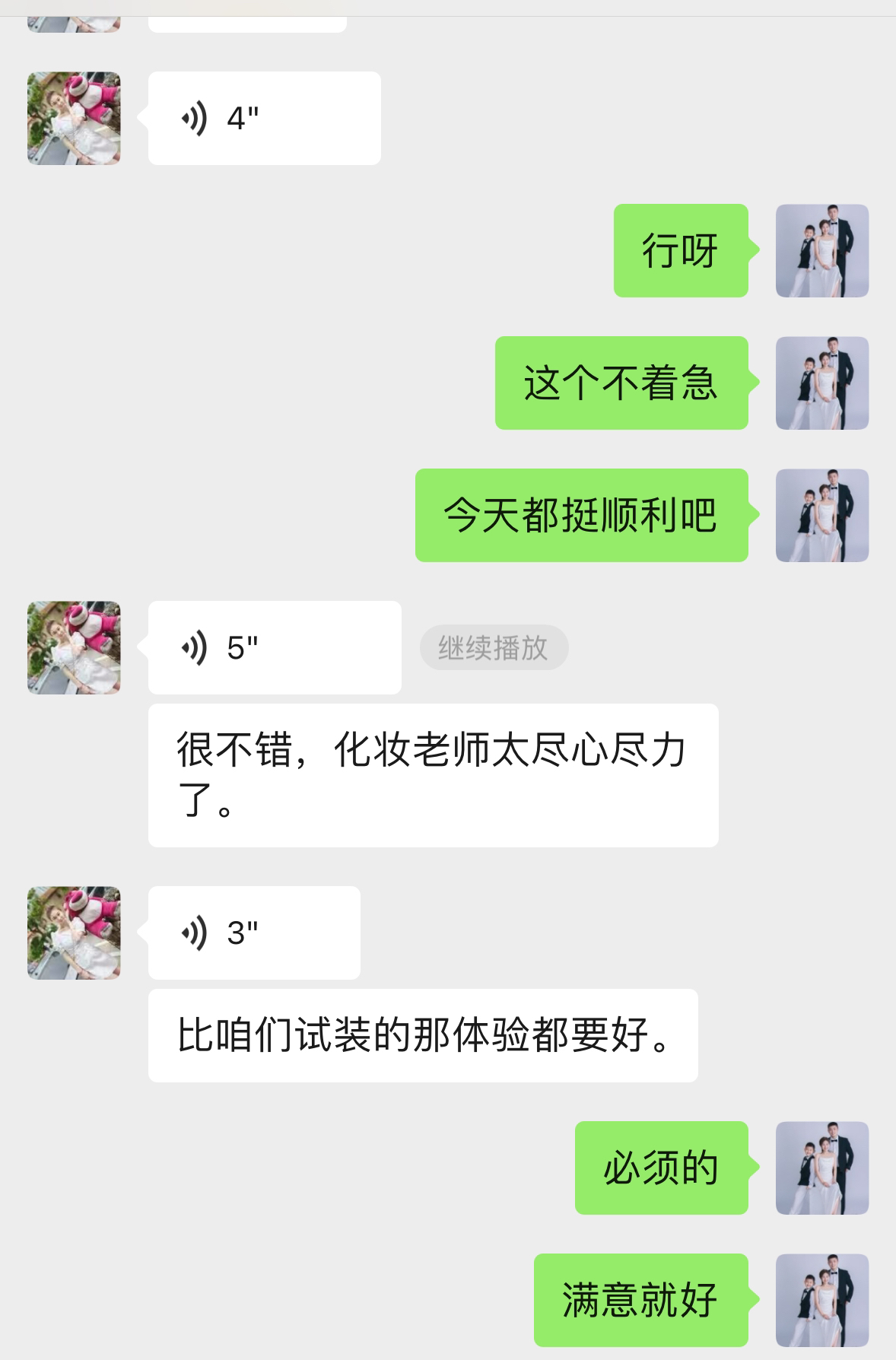Screen dimensions: 896x1360
Task: Open the avatar next to 满意就好 message
Action: [x=821, y=1299]
